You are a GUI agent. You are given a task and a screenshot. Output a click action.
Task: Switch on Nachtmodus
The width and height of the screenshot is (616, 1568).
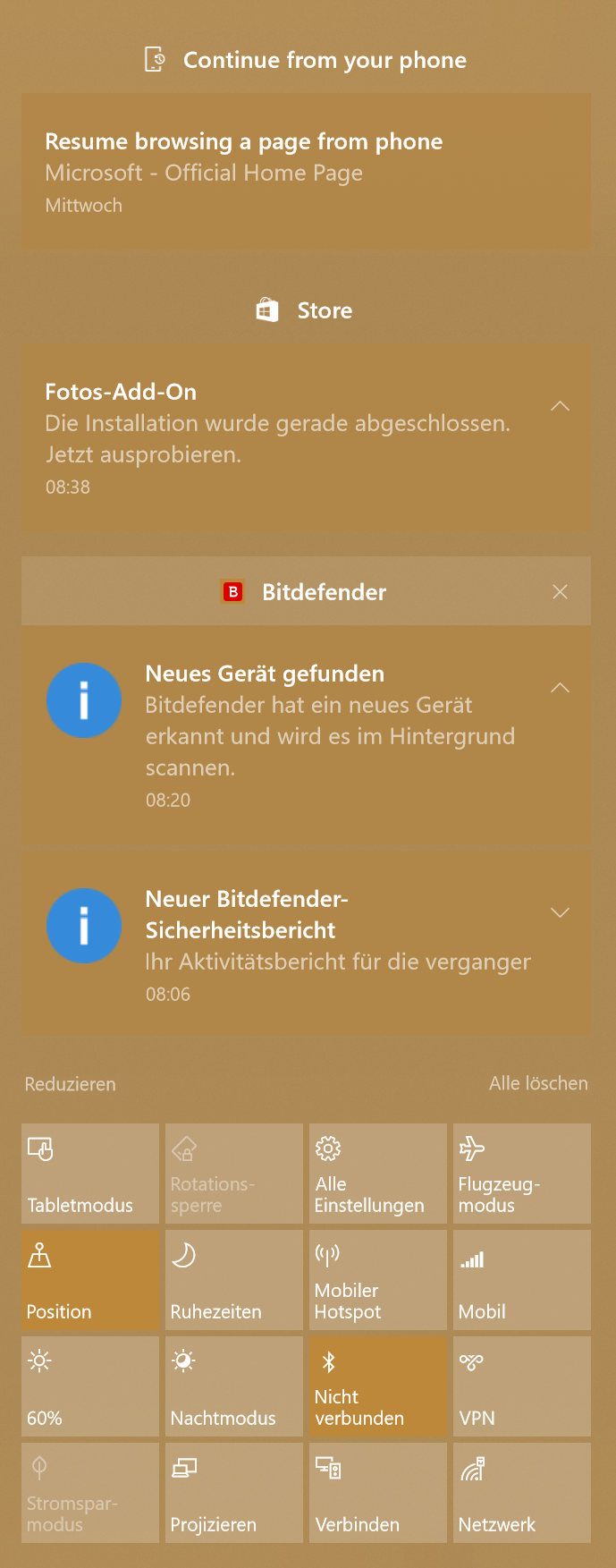point(233,1386)
